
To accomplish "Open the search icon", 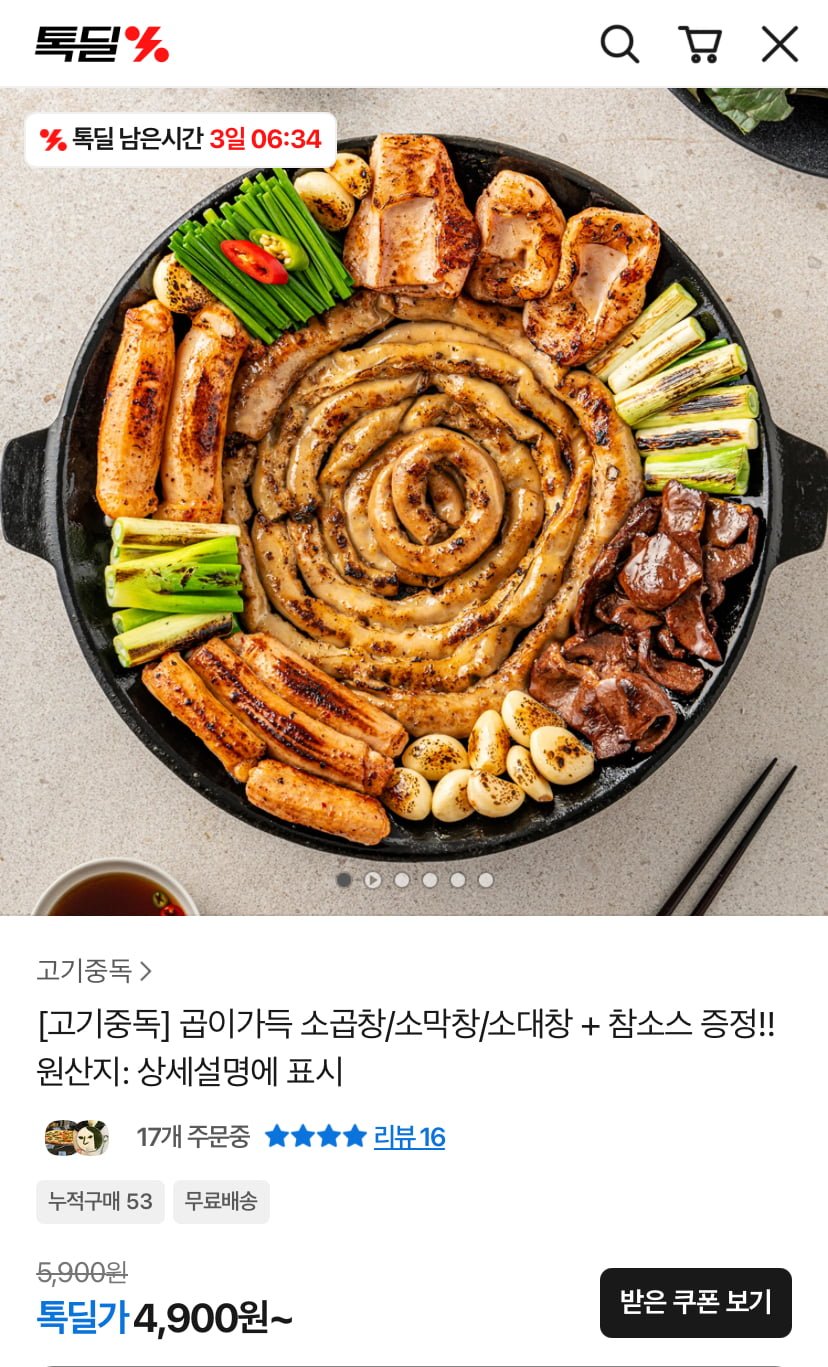I will (619, 44).
